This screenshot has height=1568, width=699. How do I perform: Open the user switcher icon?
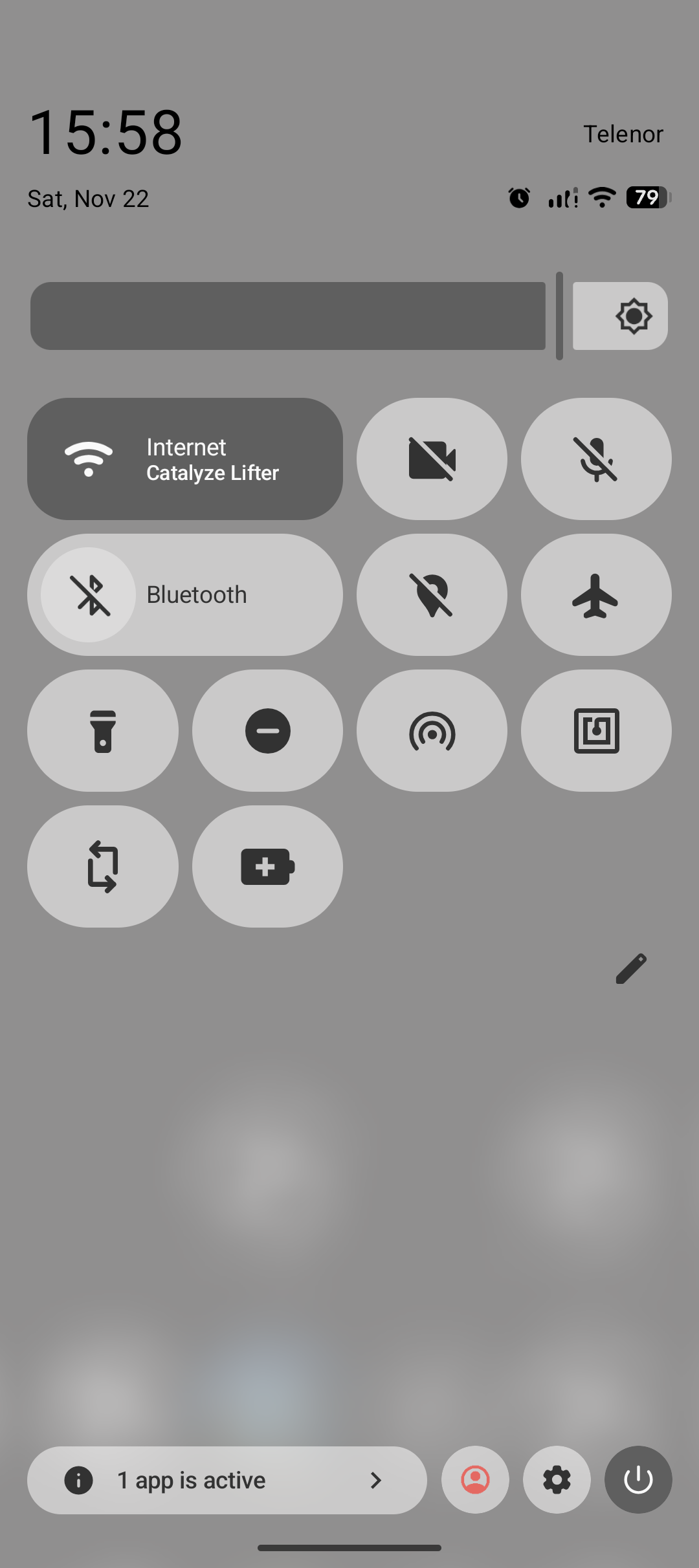[x=475, y=1480]
